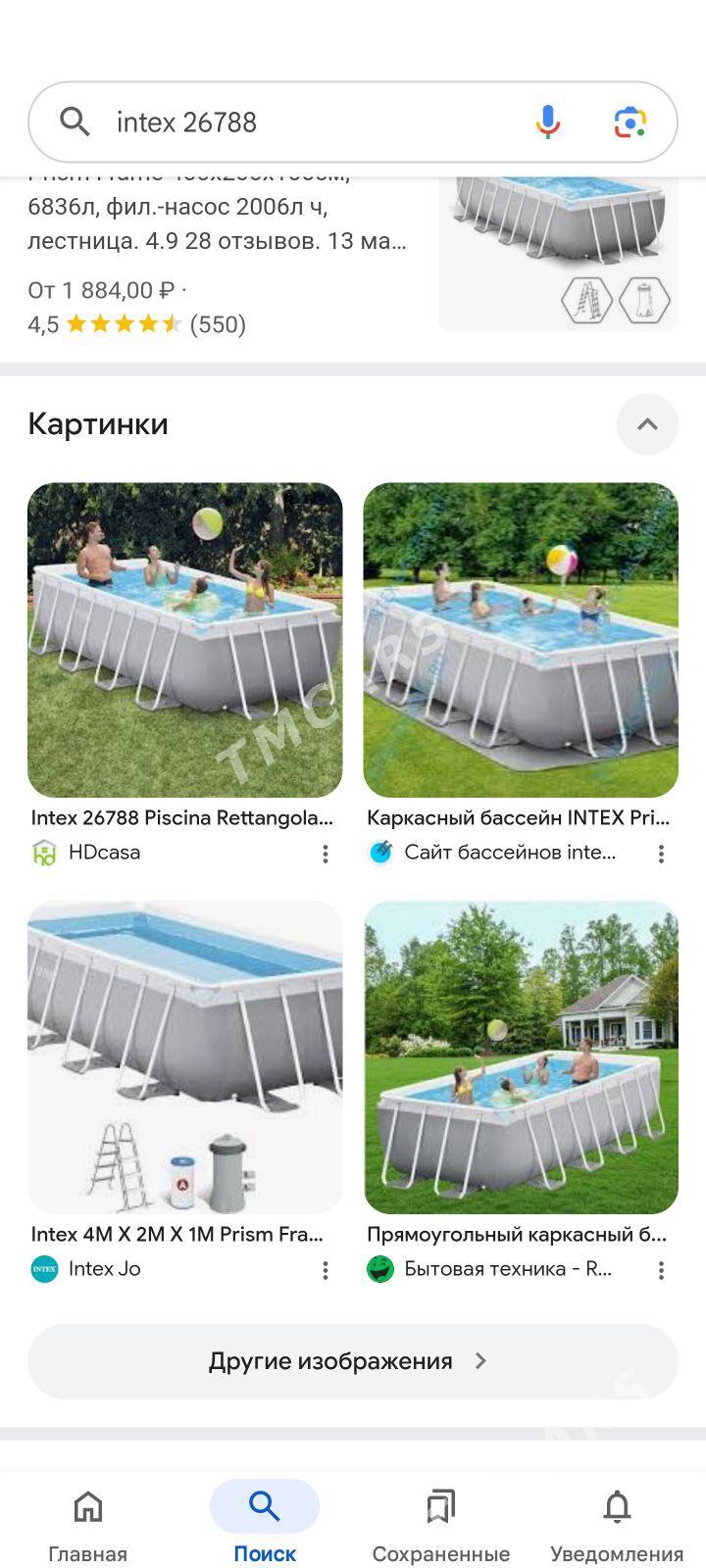Open the Уведомления tab

click(617, 1526)
